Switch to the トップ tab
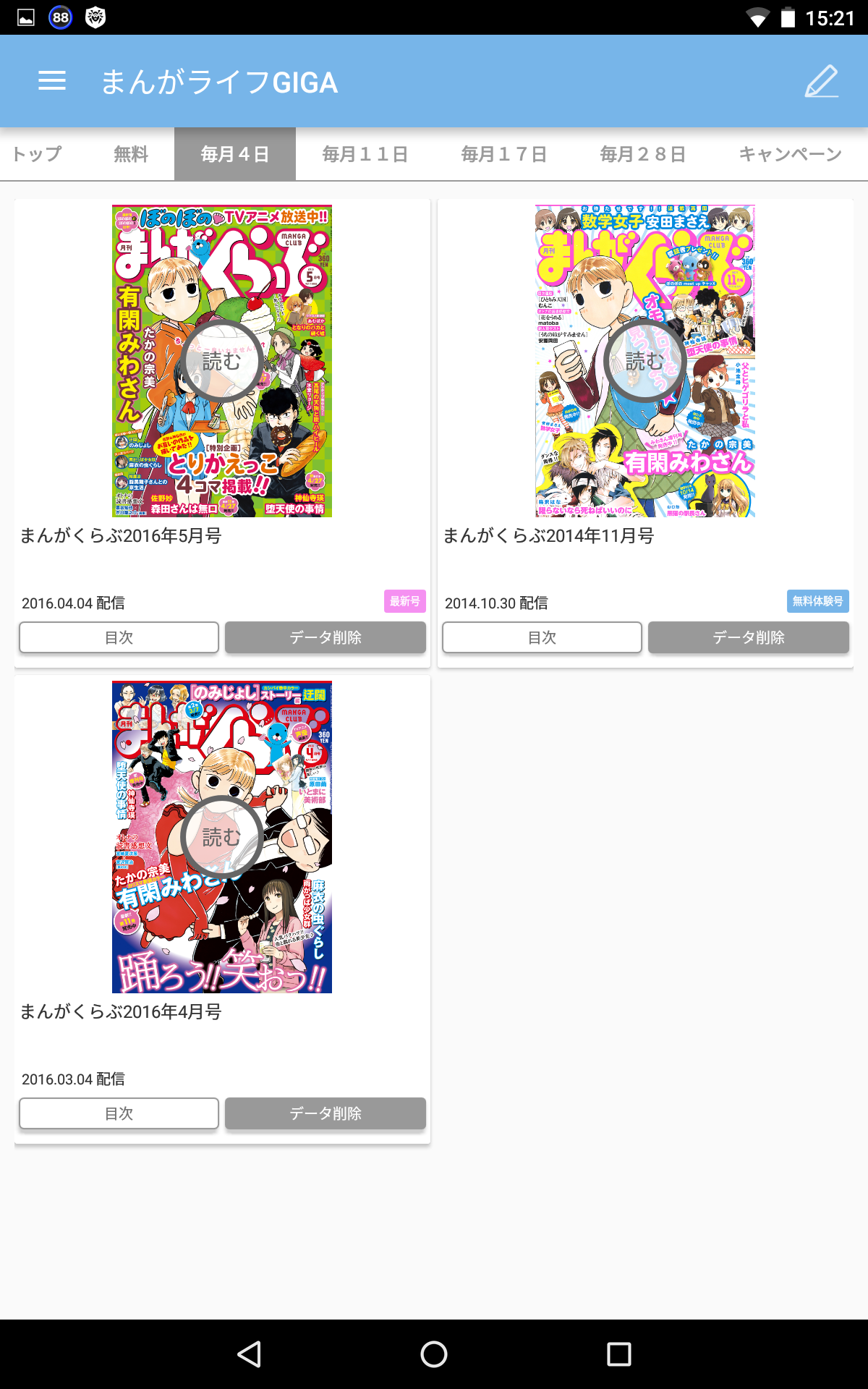This screenshot has height=1389, width=868. [x=38, y=154]
